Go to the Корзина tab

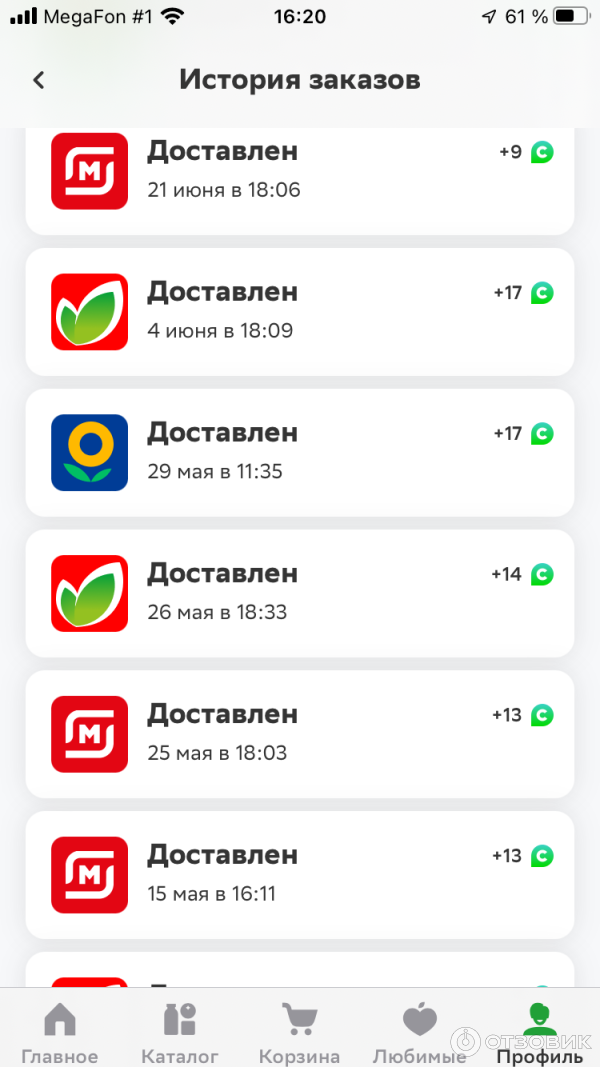click(x=299, y=1032)
